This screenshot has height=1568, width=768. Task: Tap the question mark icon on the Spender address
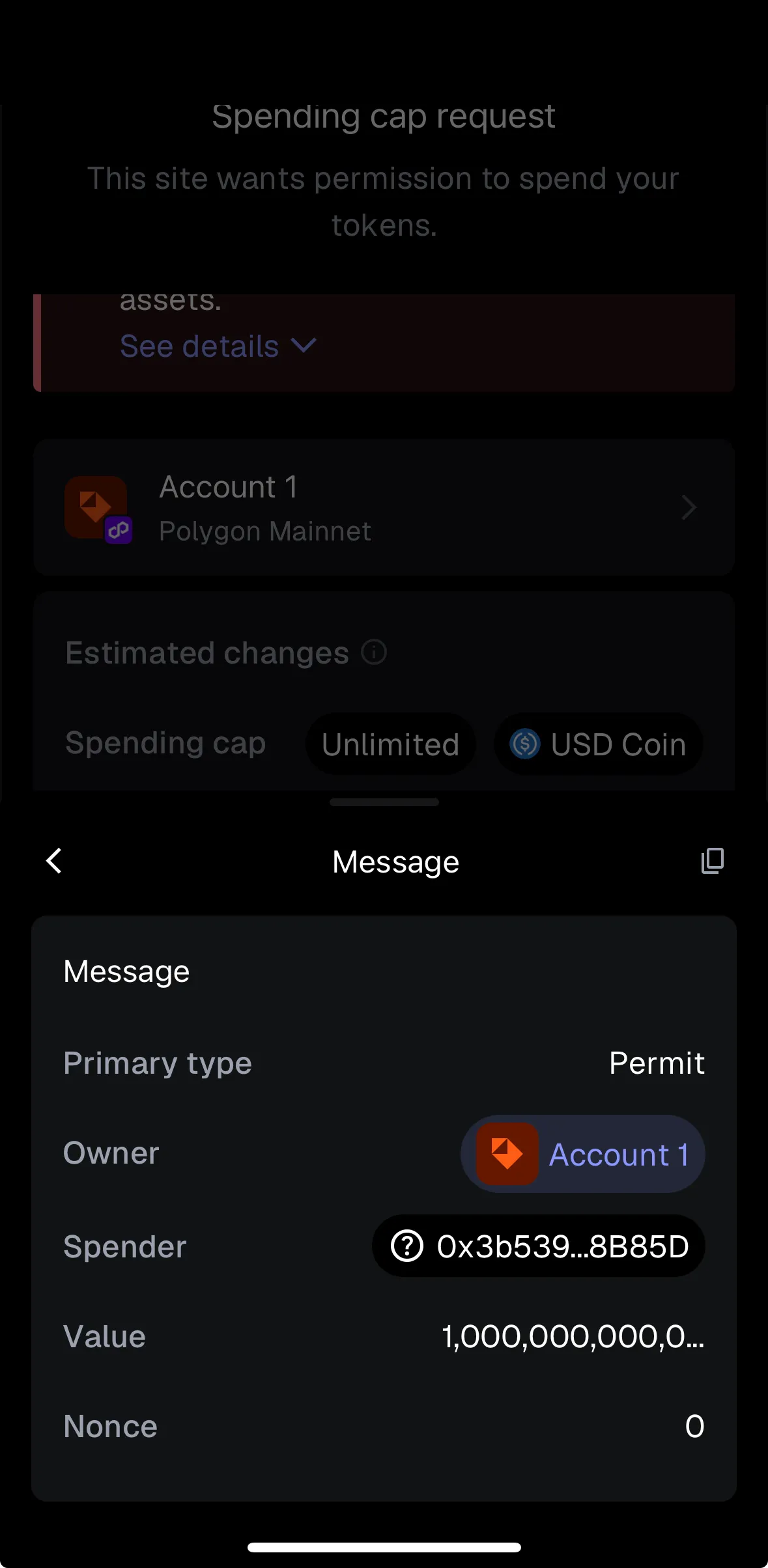[407, 1246]
